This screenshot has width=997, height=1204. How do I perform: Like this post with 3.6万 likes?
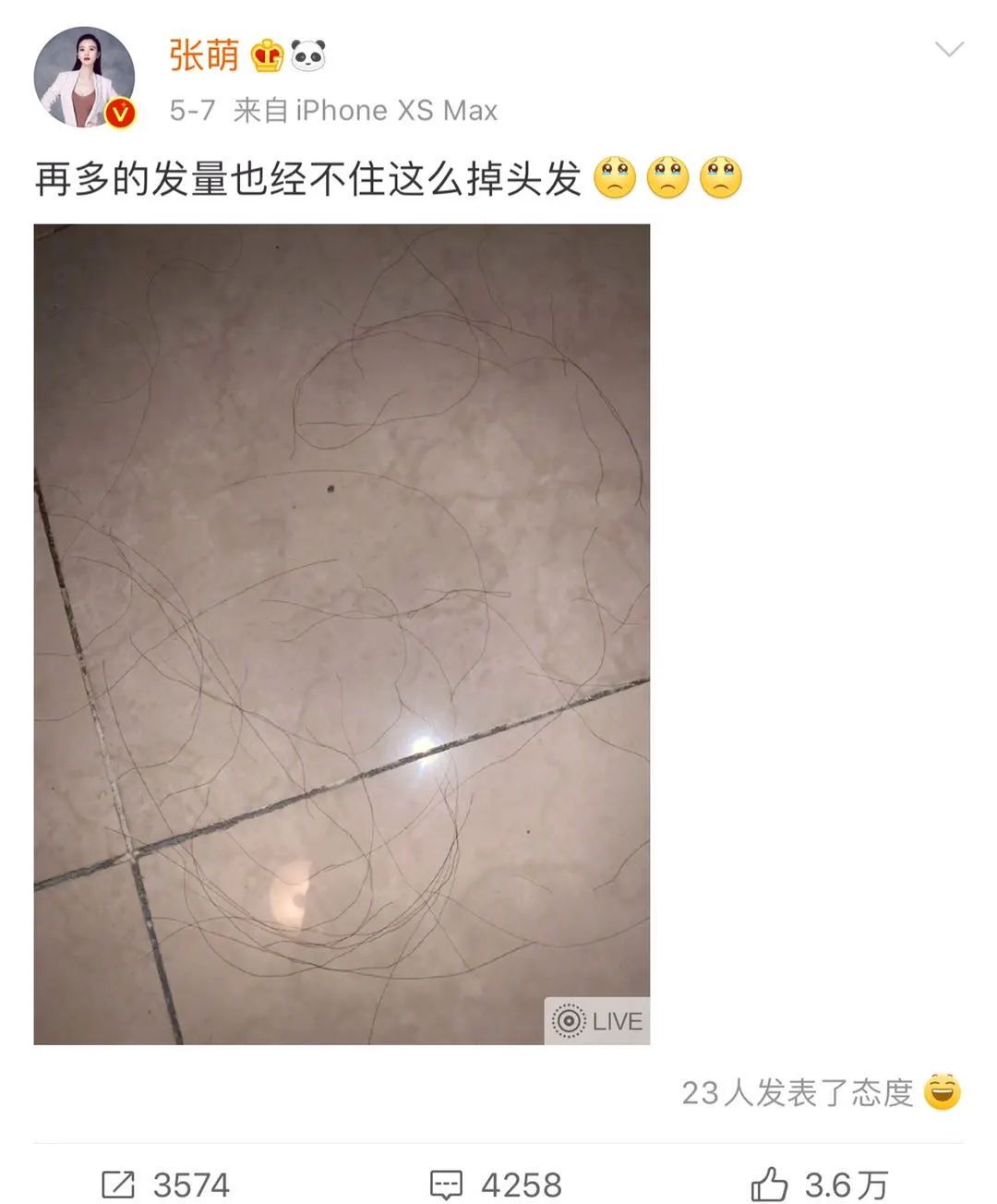click(x=820, y=1184)
